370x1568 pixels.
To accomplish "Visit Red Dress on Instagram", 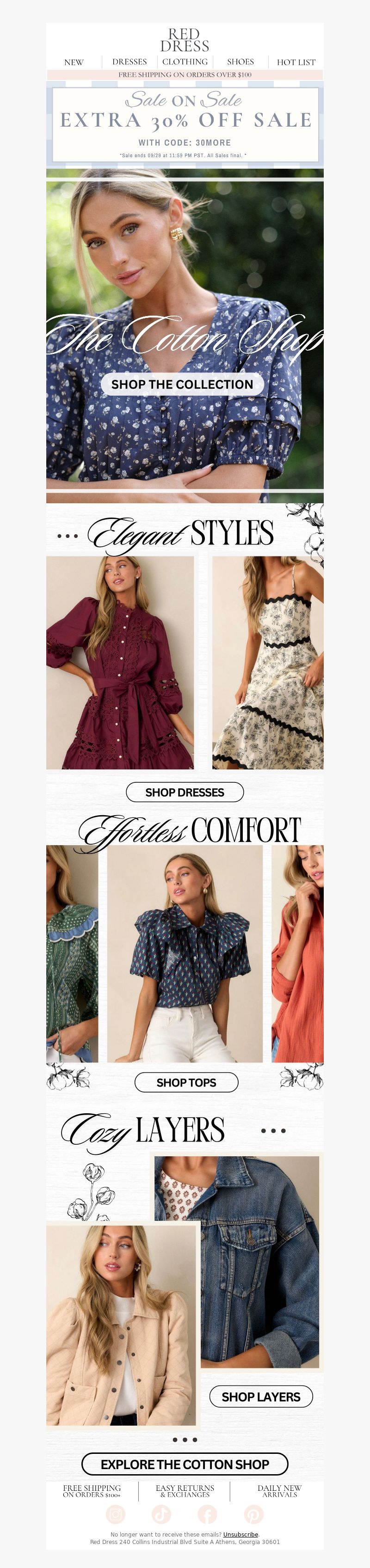I will 115,1514.
